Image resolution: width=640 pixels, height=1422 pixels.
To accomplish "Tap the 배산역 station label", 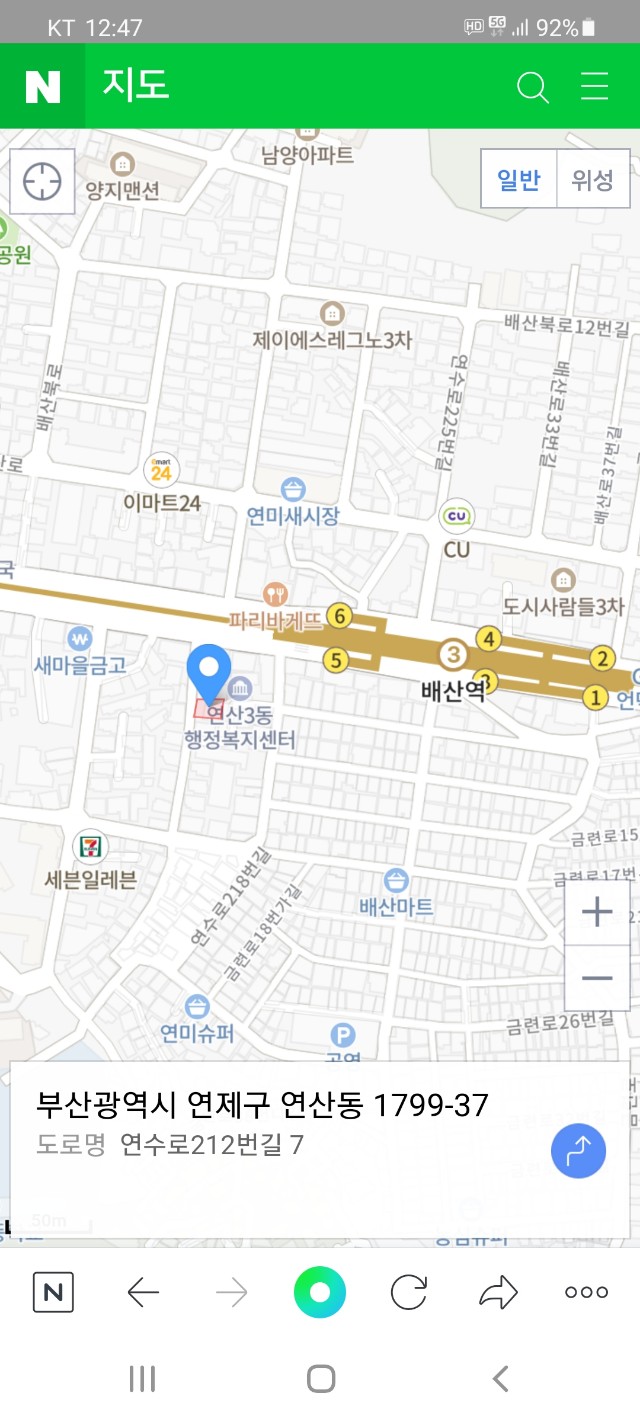I will 453,691.
